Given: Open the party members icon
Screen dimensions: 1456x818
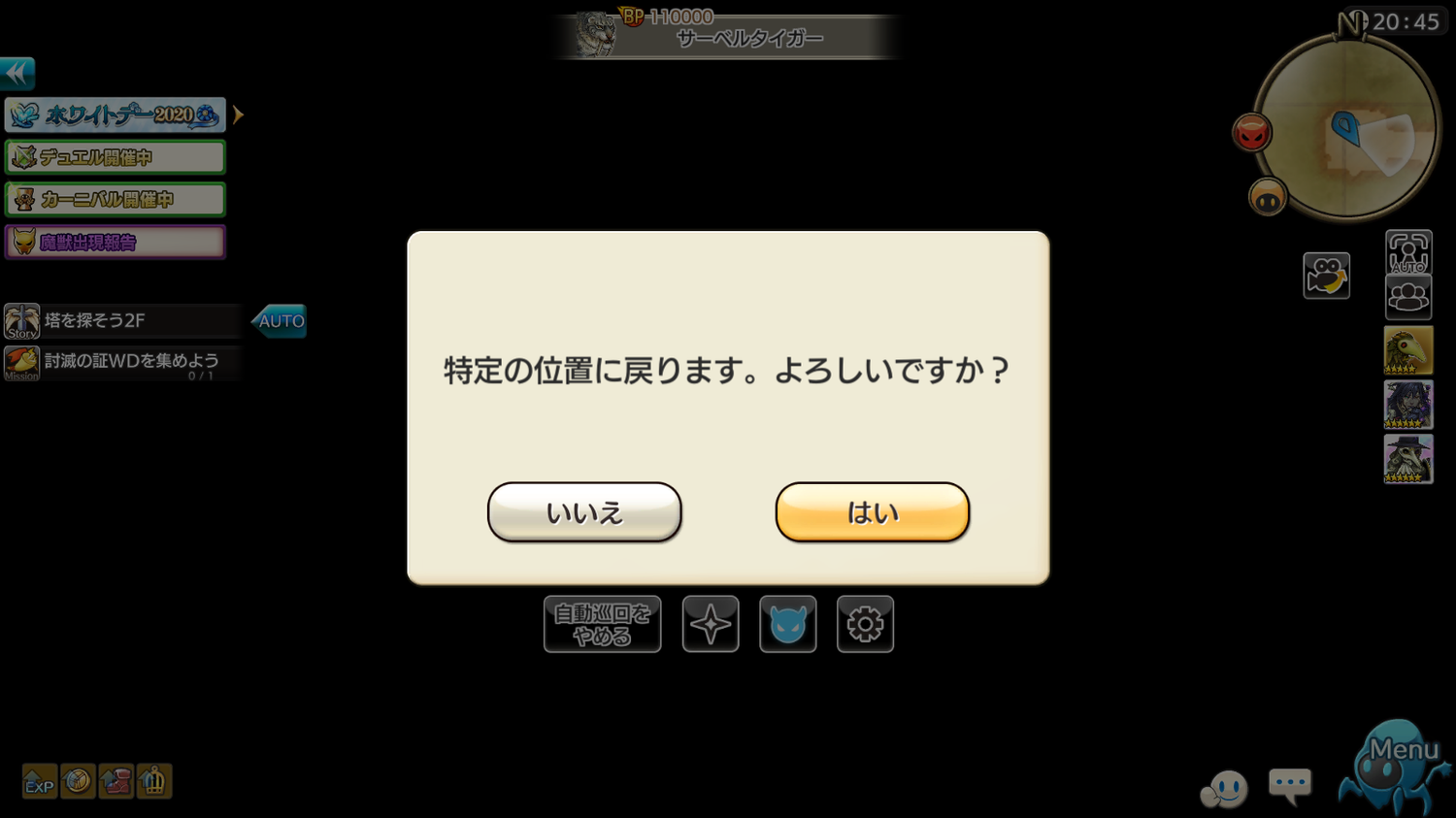Looking at the screenshot, I should tap(1408, 296).
